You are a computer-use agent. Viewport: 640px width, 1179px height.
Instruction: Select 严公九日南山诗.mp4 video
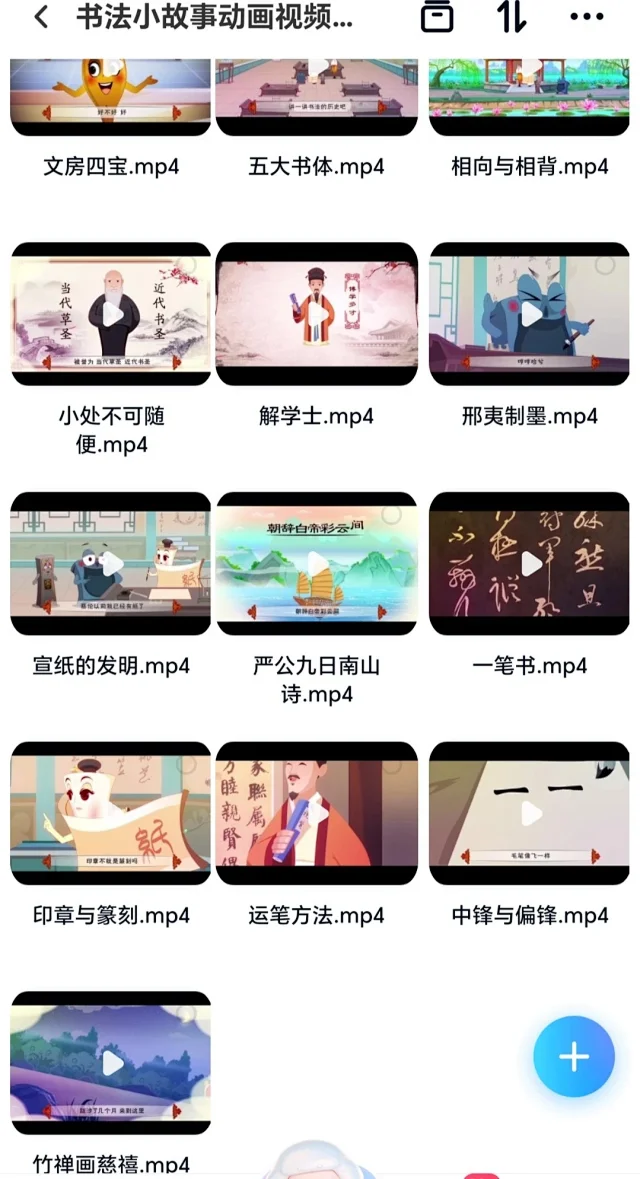316,564
